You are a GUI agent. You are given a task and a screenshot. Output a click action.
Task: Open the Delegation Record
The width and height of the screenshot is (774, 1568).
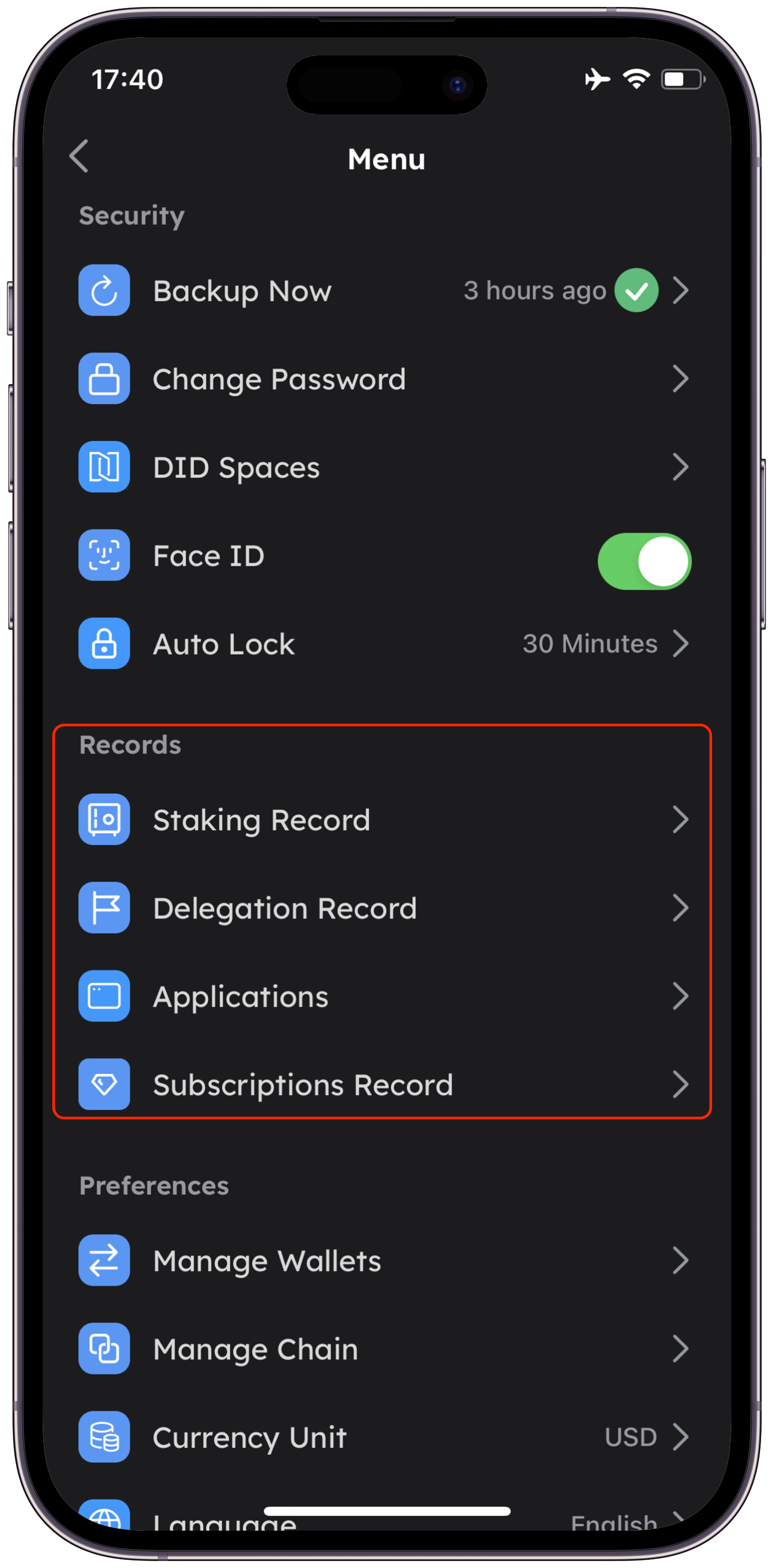click(383, 908)
